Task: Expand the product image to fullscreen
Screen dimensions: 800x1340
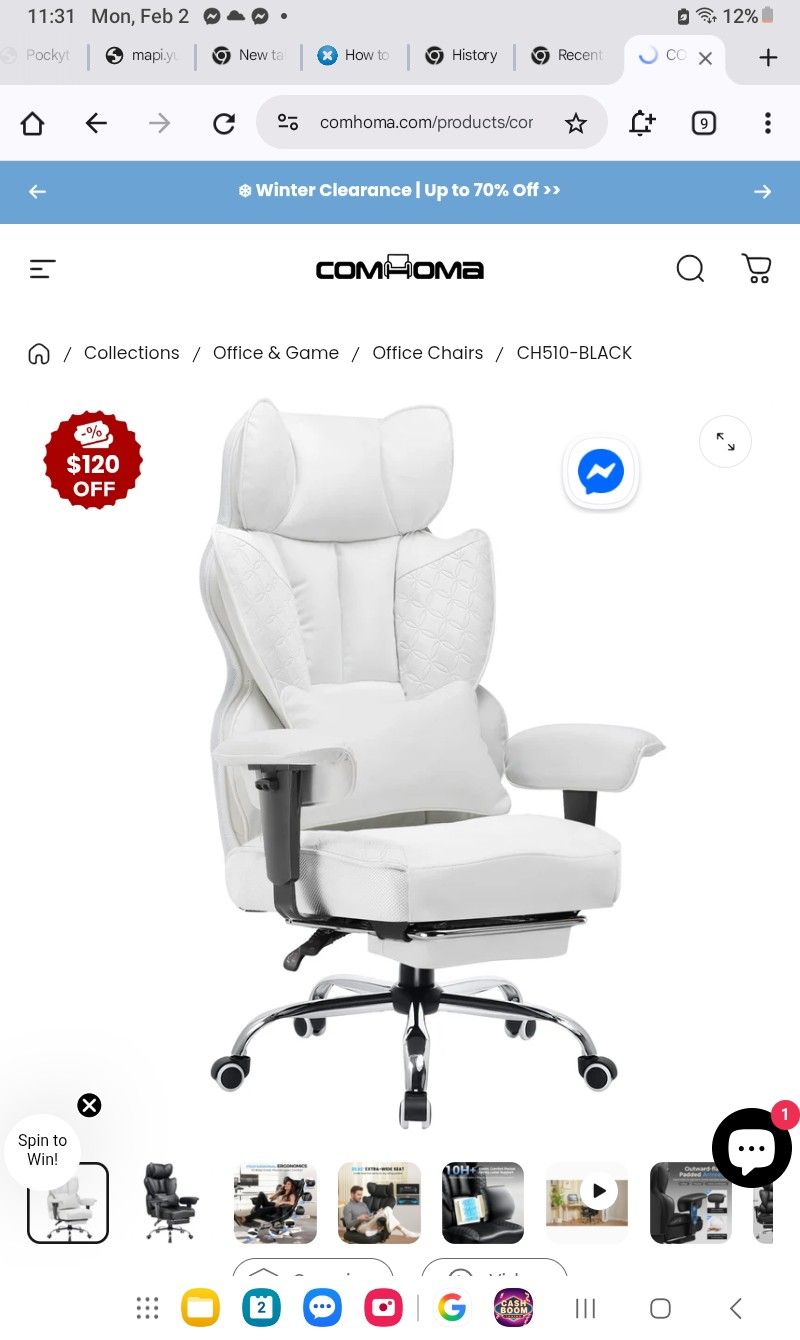Action: point(725,441)
